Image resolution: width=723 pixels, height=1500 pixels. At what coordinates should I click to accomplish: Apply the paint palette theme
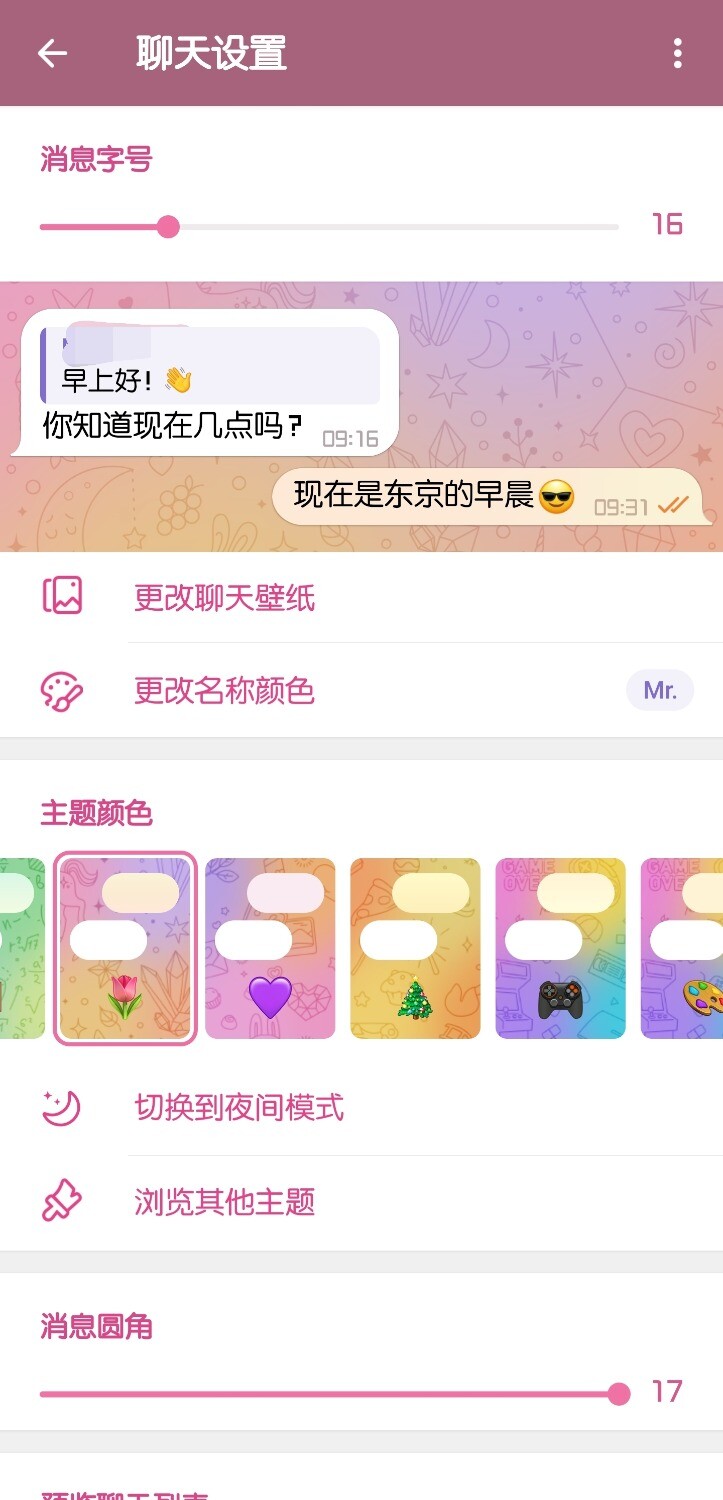(688, 948)
